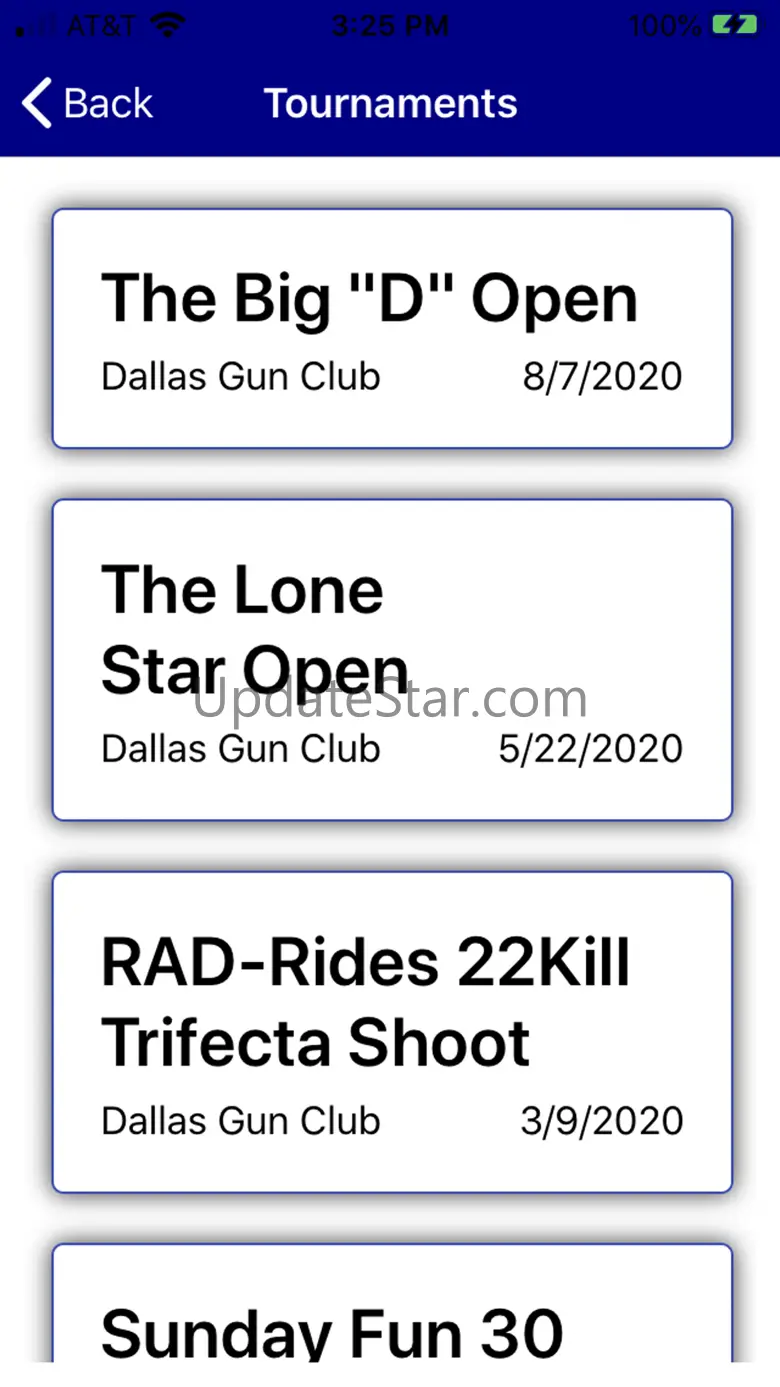Viewport: 780px width, 1387px height.
Task: Open The Lone Star Open tournament
Action: (392, 660)
